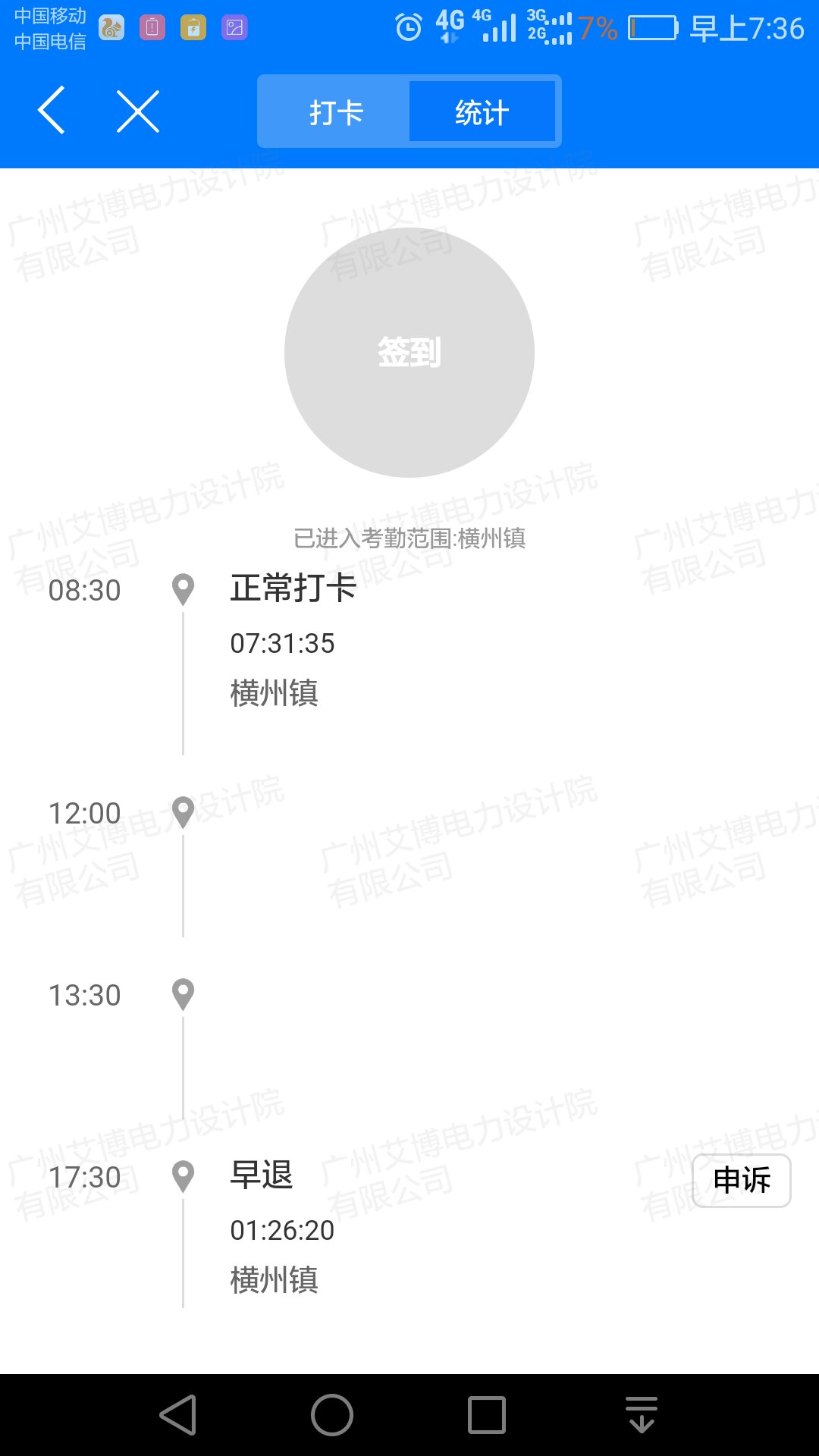Viewport: 819px width, 1456px height.
Task: Tap the round 签到 check-in button
Action: coord(409,353)
